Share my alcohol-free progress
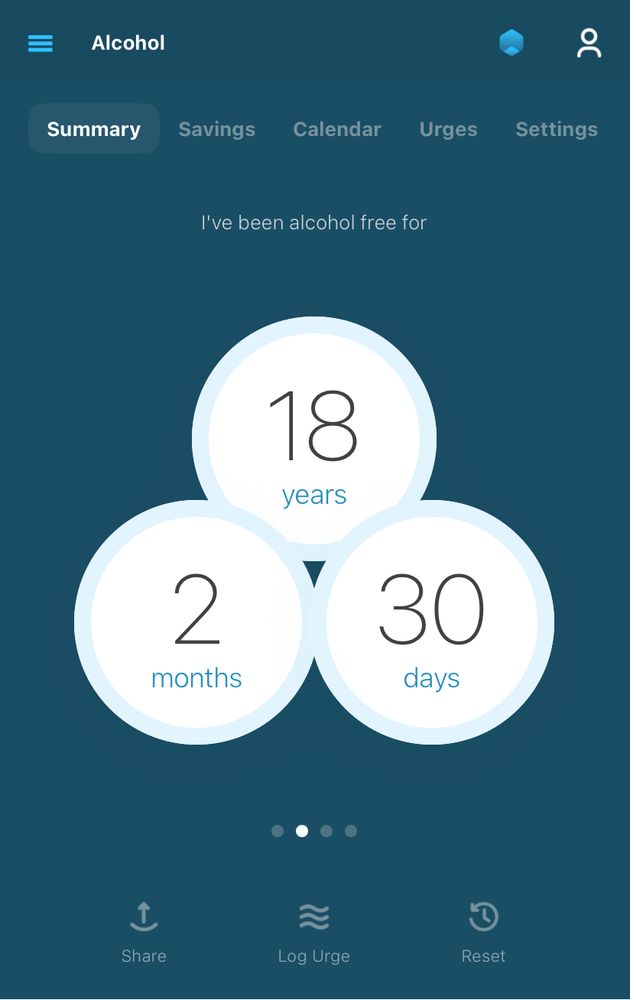630x1000 pixels. [144, 931]
